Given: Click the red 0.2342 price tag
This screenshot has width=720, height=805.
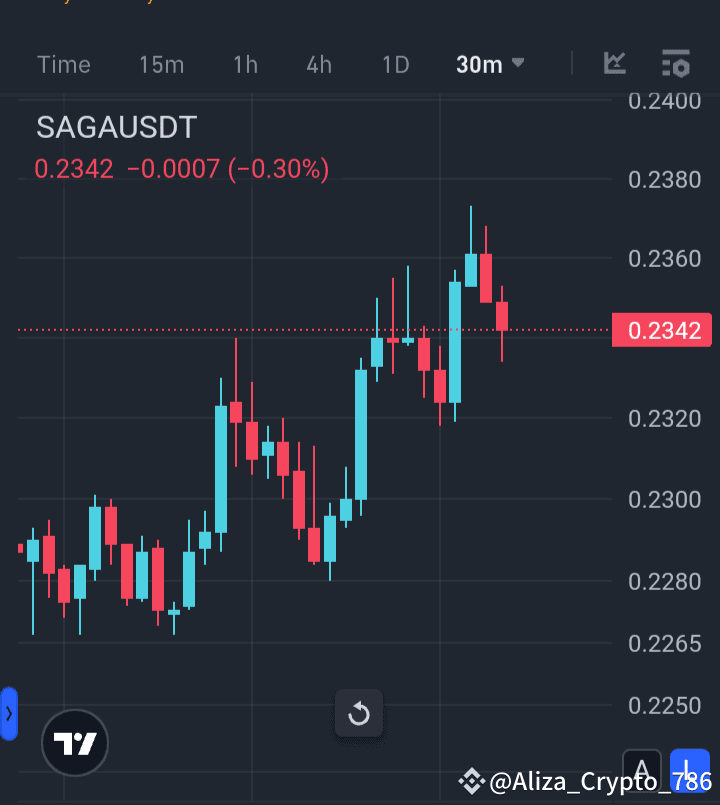Looking at the screenshot, I should point(661,330).
